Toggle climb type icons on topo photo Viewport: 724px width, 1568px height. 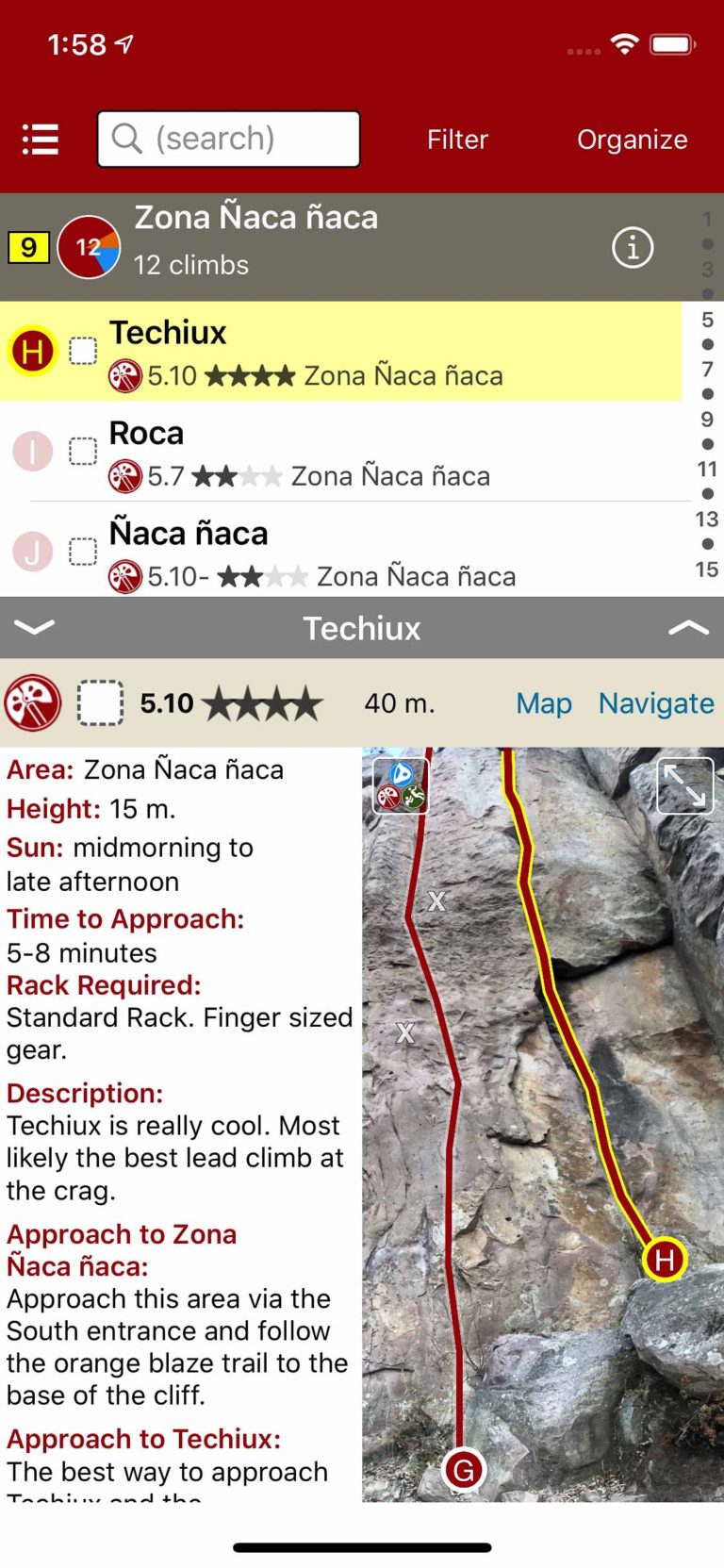401,785
